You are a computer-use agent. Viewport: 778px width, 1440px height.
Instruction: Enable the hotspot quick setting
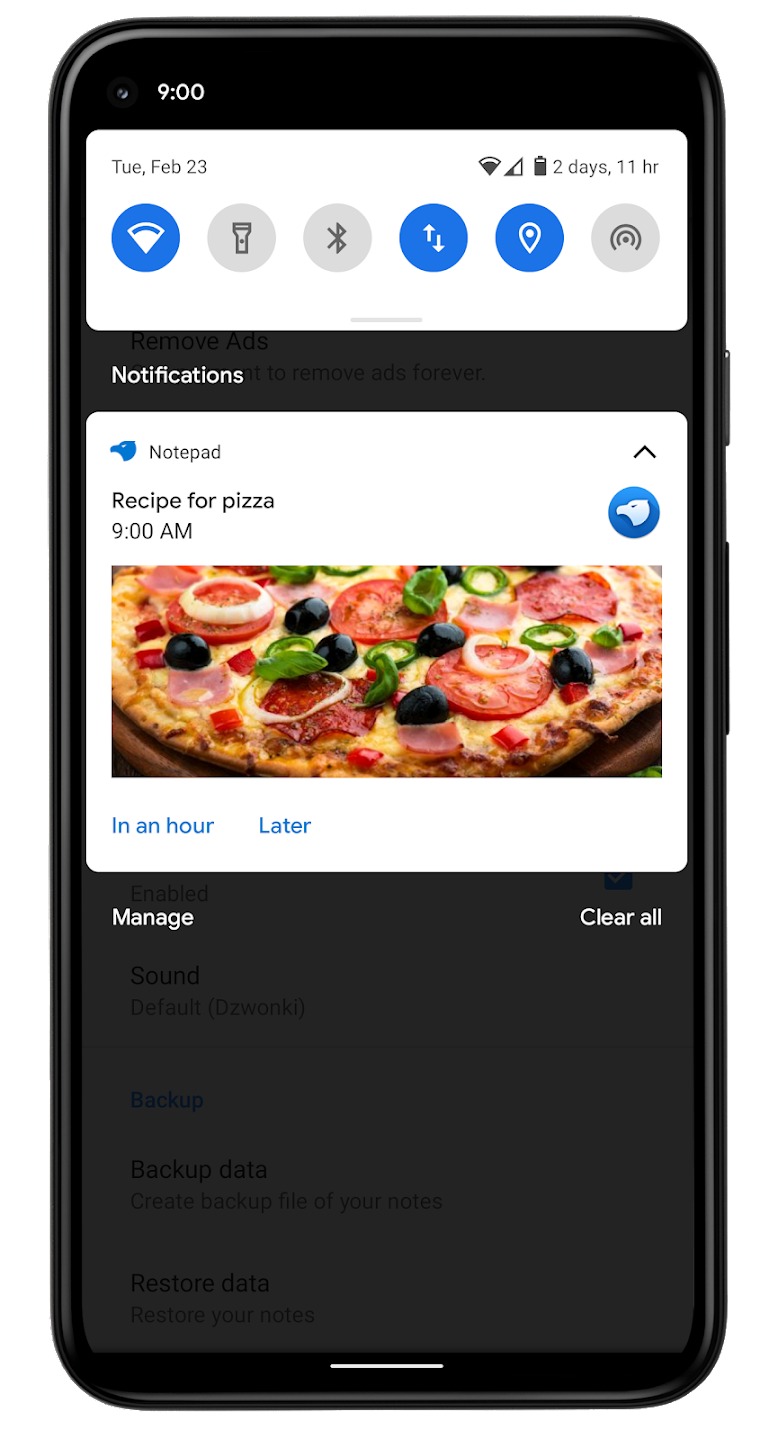tap(625, 238)
